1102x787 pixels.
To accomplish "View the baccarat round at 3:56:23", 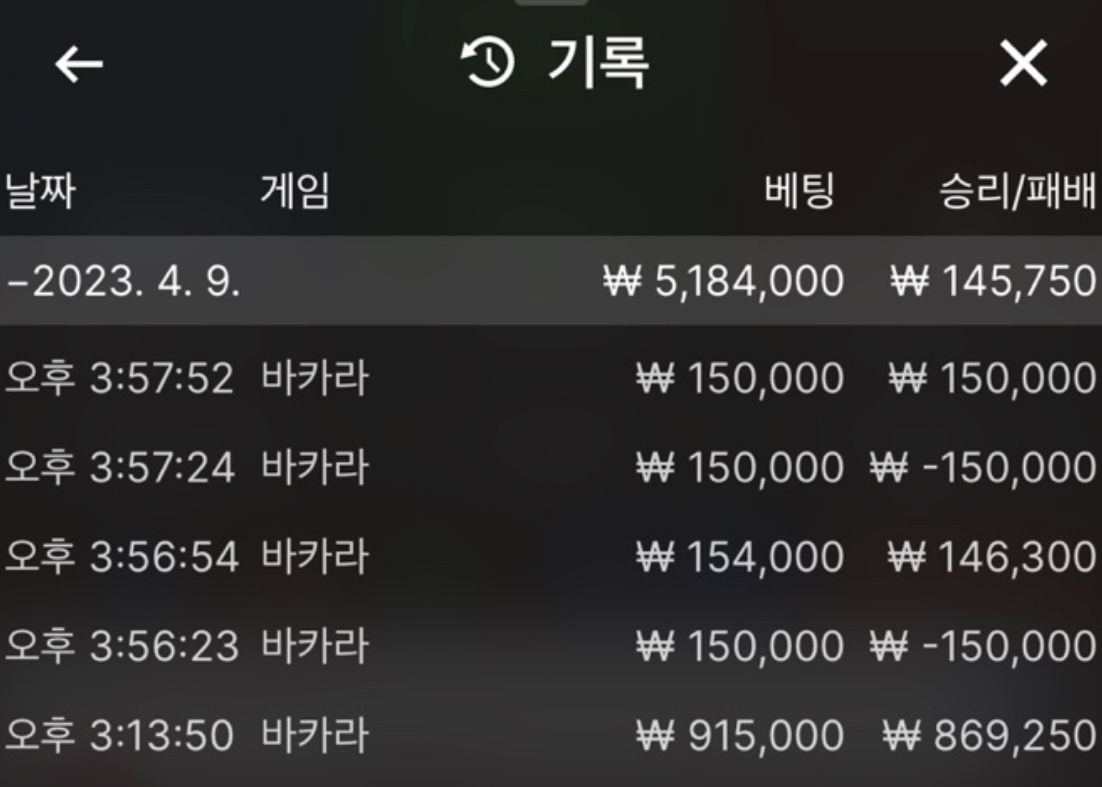I will pos(550,646).
